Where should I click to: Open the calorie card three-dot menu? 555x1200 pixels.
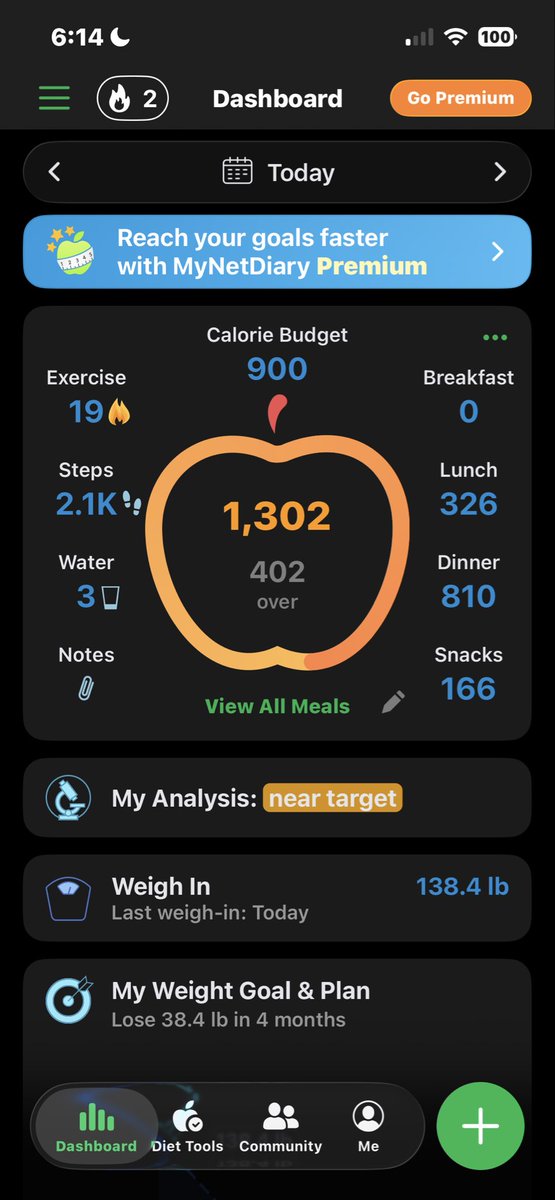point(495,338)
